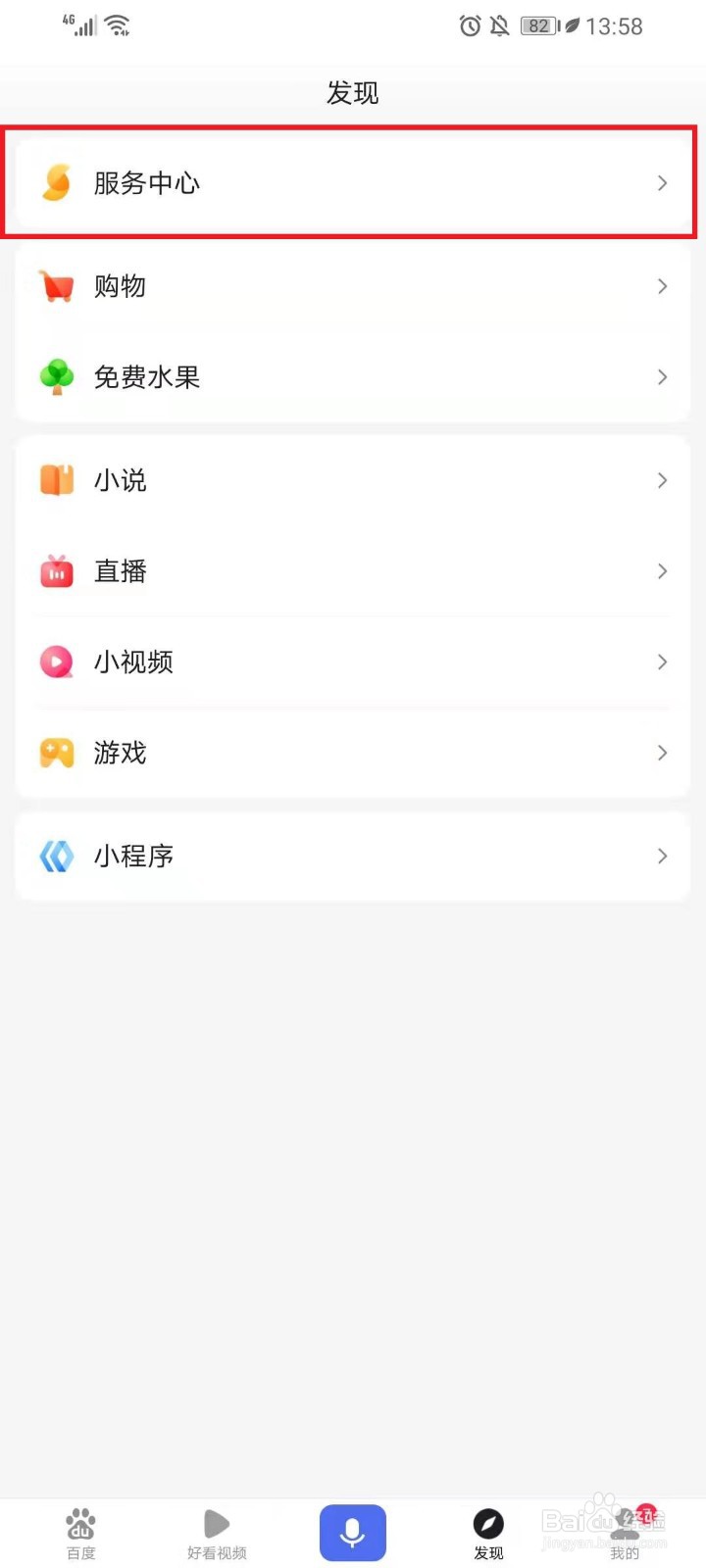
Task: Expand the 小说 row using right arrow
Action: 662,480
